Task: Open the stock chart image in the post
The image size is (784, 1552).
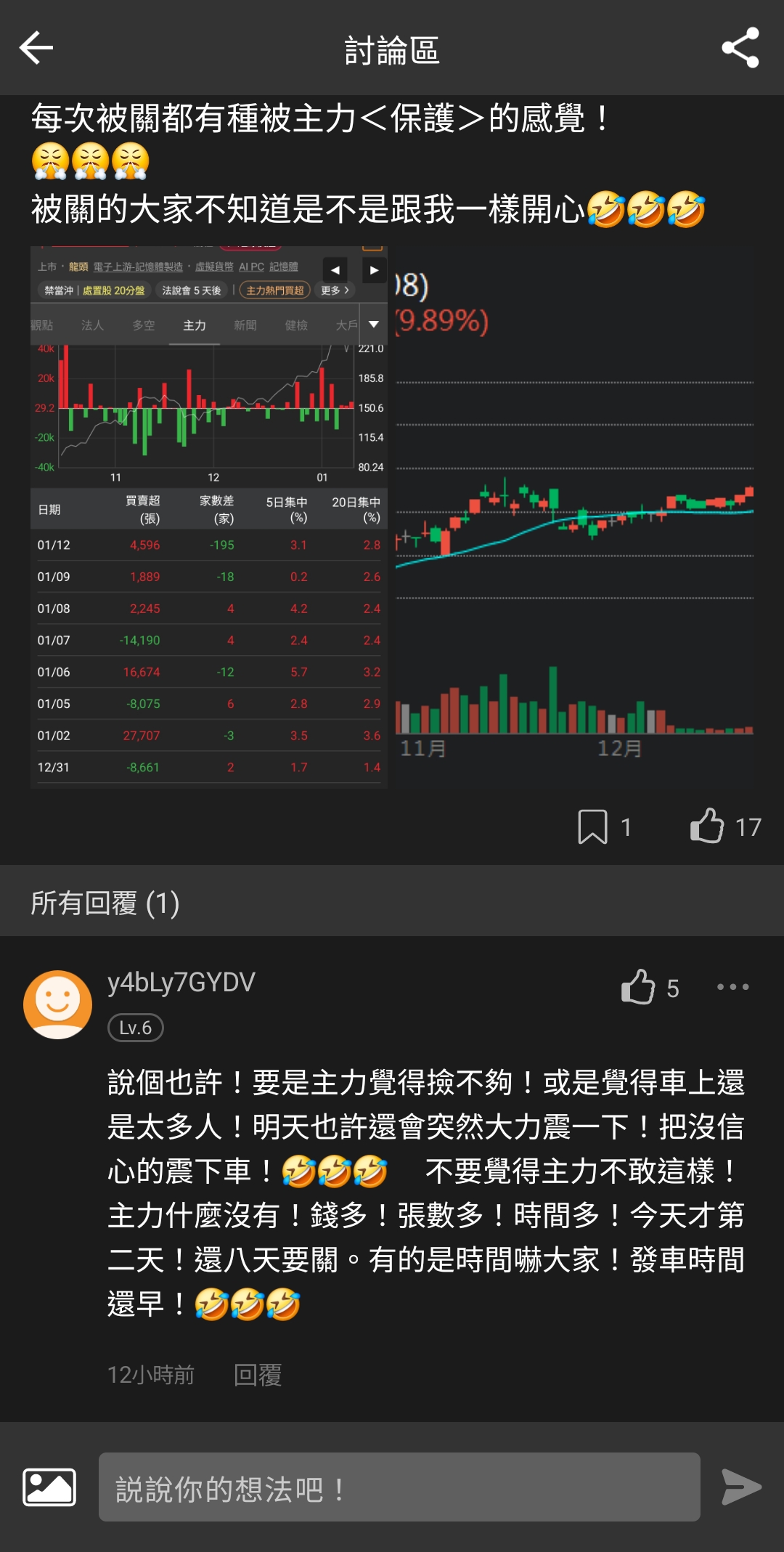Action: click(392, 517)
